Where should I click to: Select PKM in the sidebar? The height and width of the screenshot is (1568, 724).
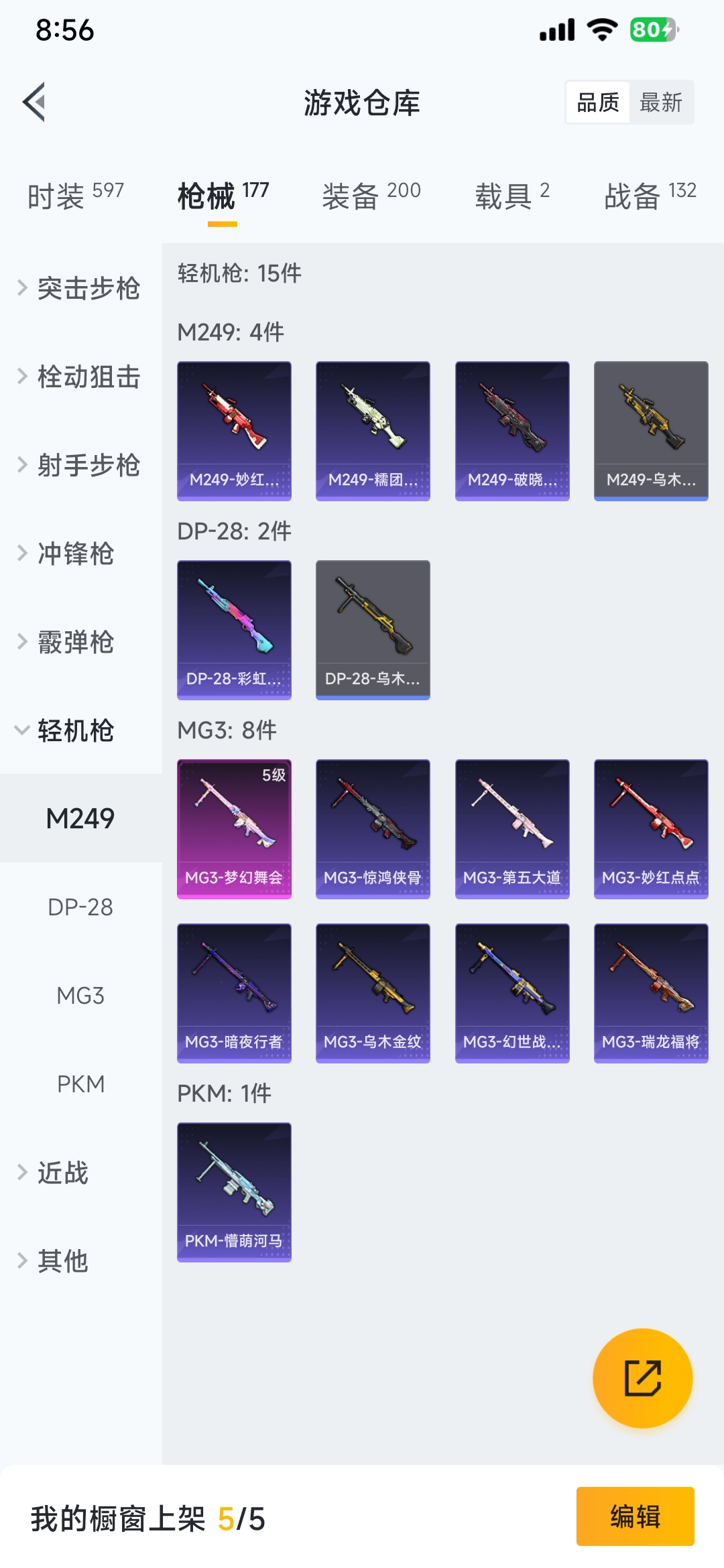pyautogui.click(x=80, y=1084)
